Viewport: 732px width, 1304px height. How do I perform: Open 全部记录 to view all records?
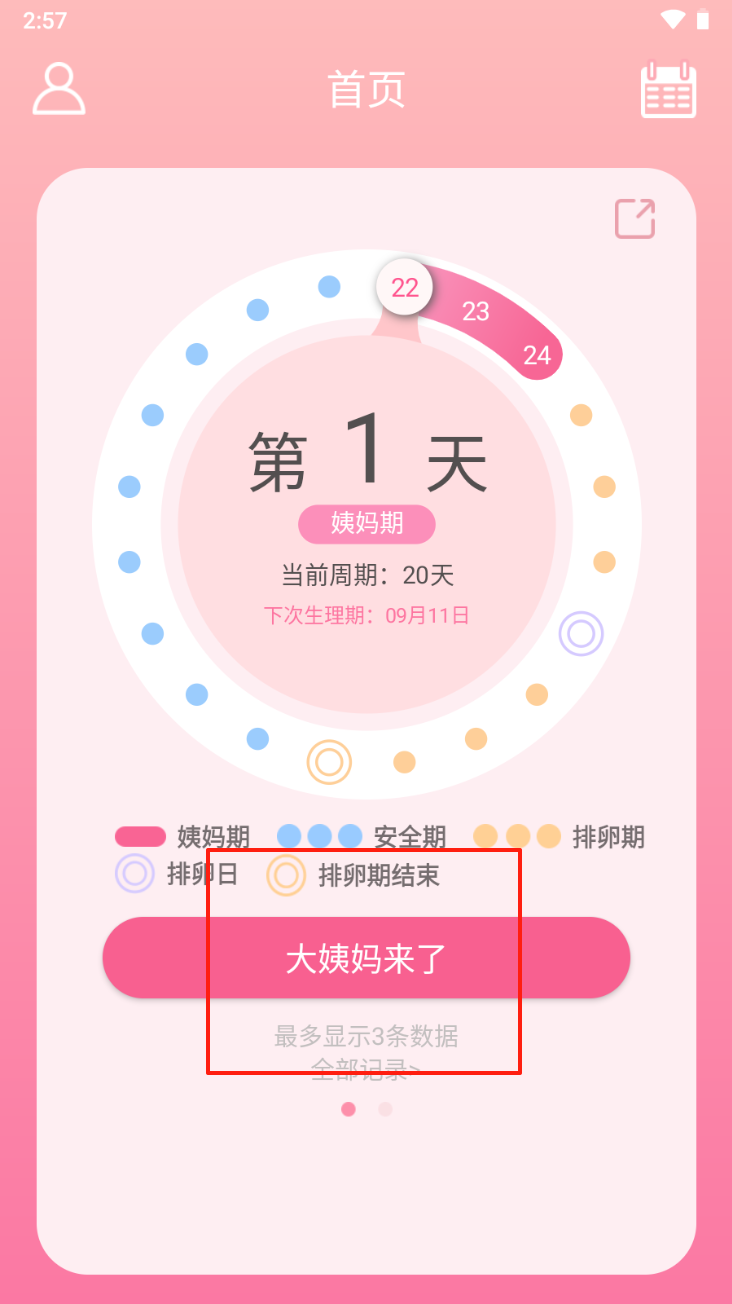(366, 1070)
